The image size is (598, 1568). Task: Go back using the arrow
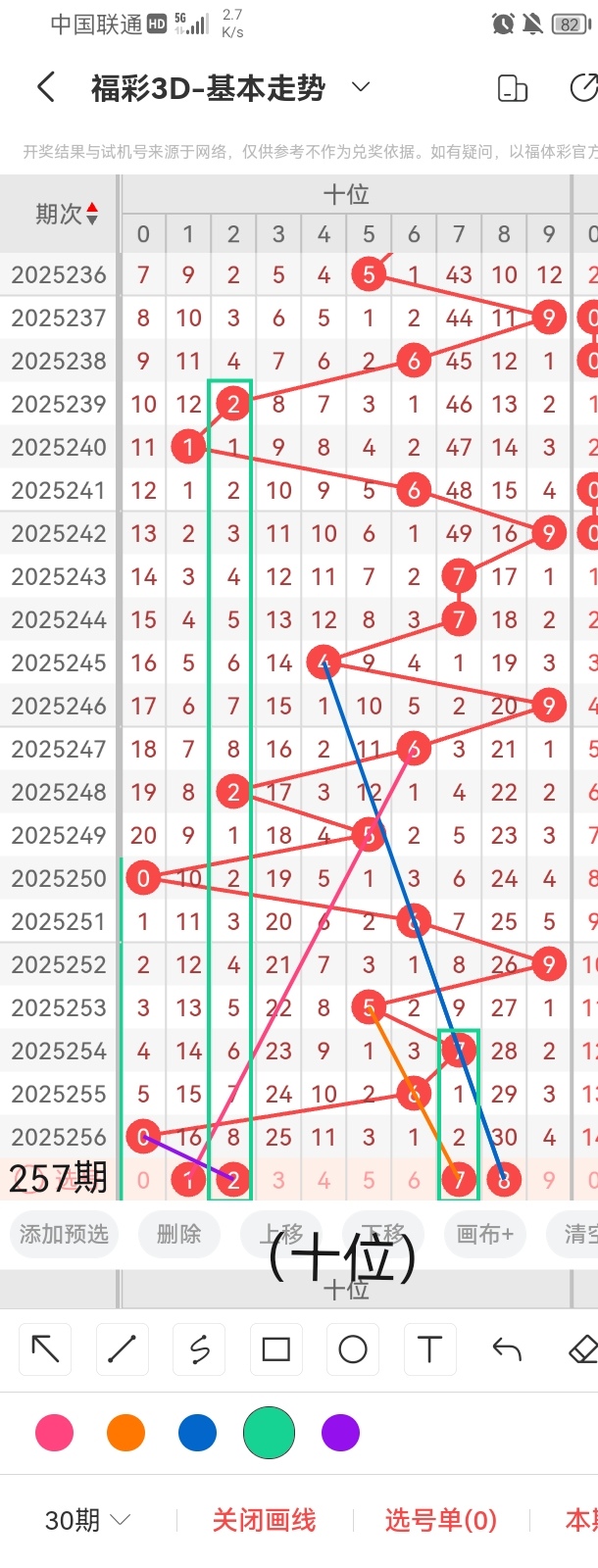point(46,88)
